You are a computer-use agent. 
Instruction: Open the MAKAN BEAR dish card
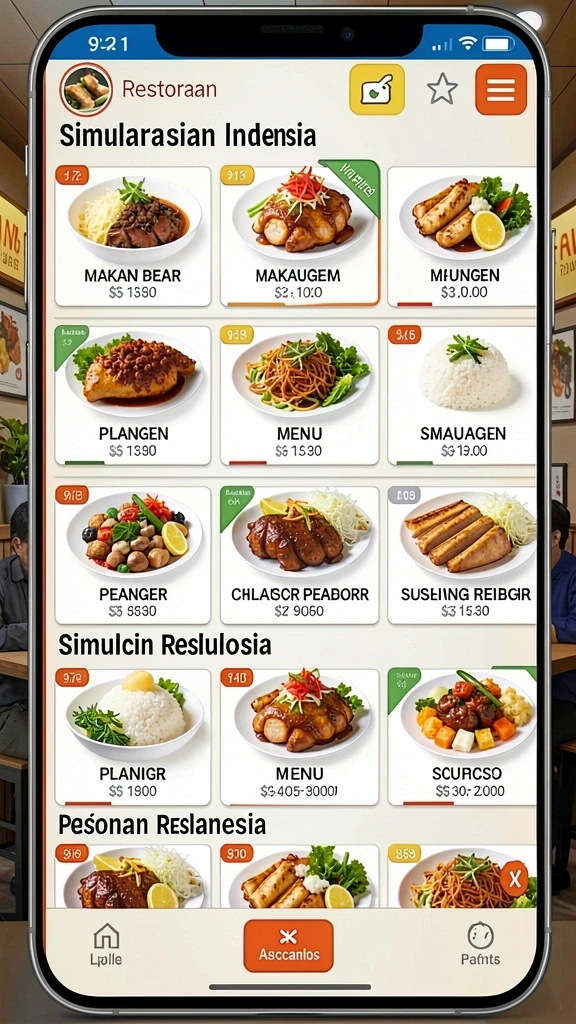[133, 236]
